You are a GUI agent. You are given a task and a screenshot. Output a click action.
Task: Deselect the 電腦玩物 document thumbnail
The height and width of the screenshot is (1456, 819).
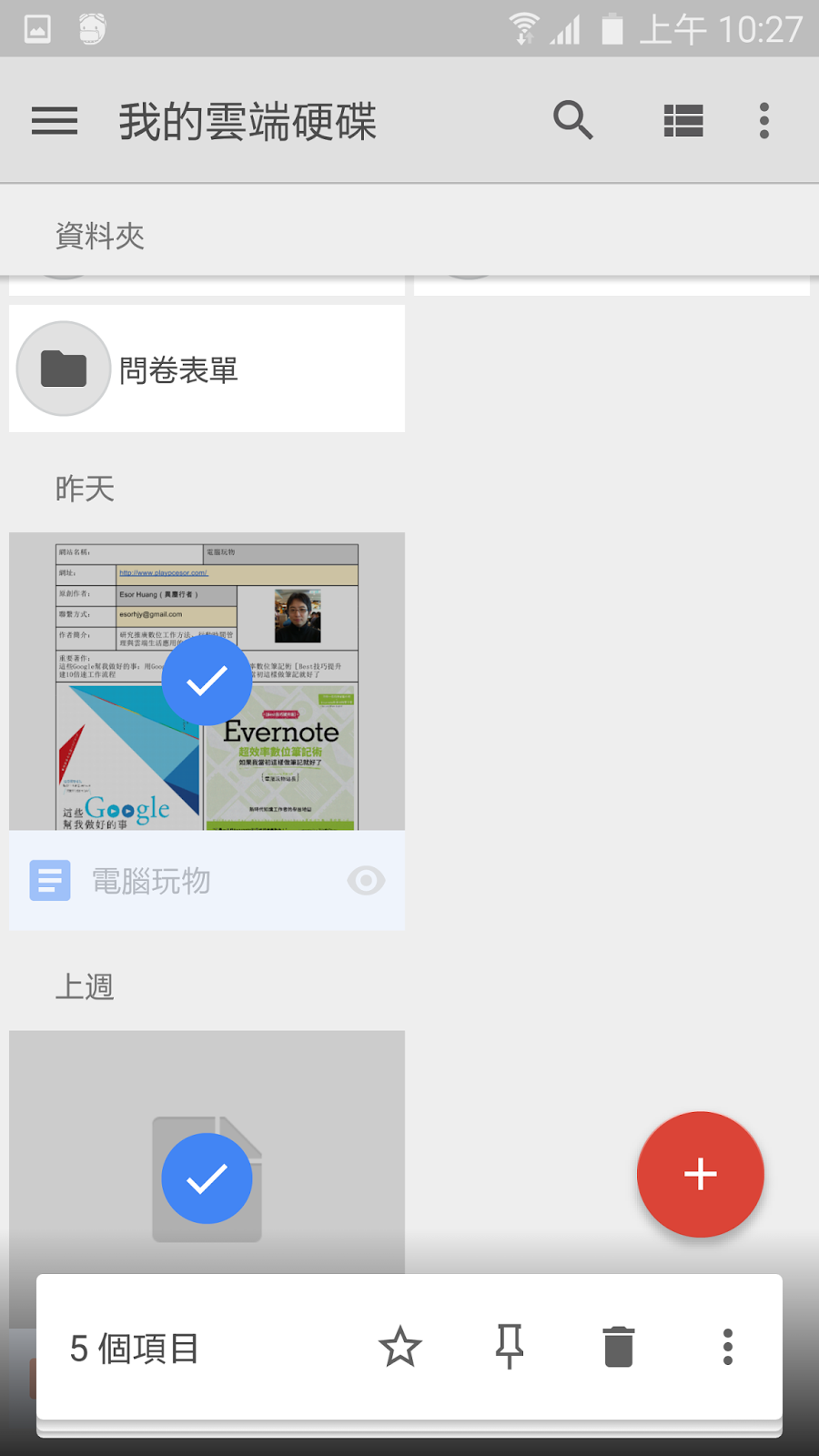click(x=207, y=681)
